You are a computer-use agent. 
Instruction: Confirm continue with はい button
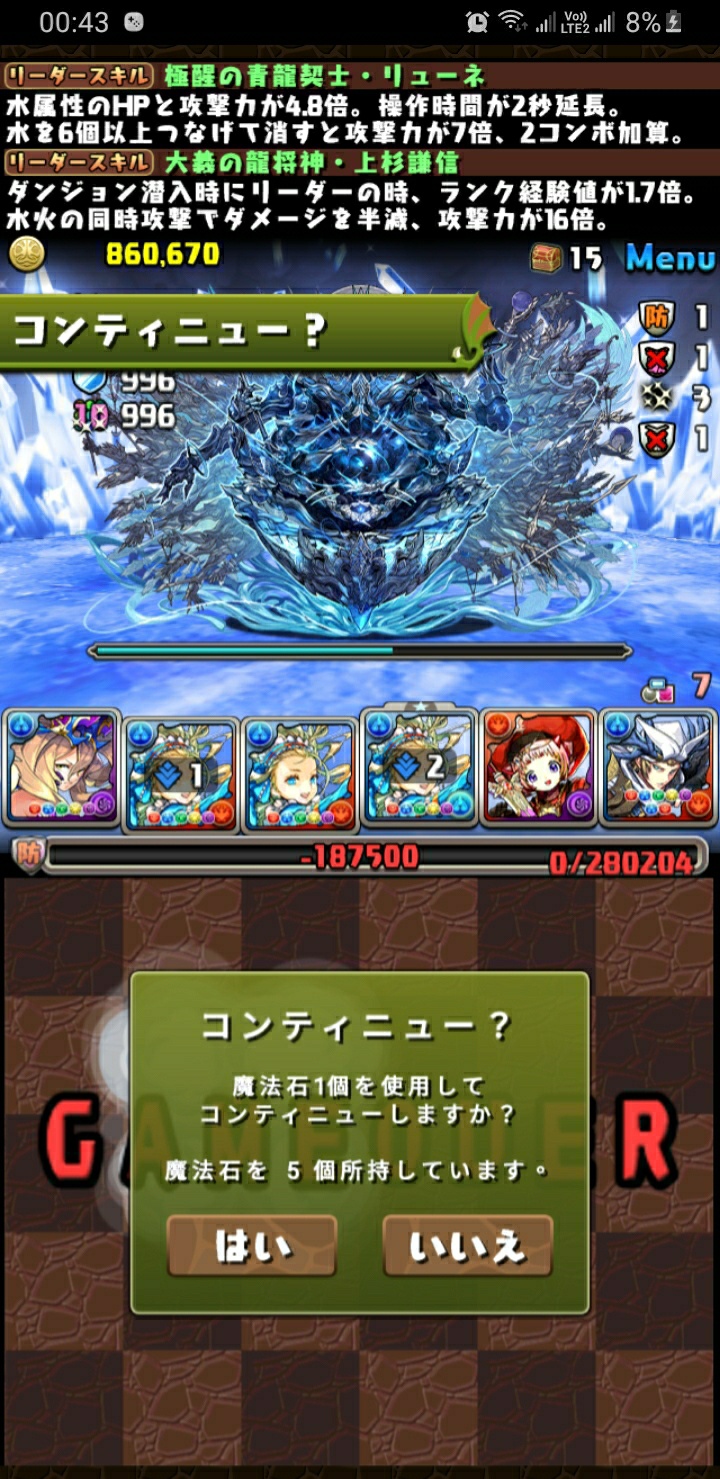coord(252,1246)
